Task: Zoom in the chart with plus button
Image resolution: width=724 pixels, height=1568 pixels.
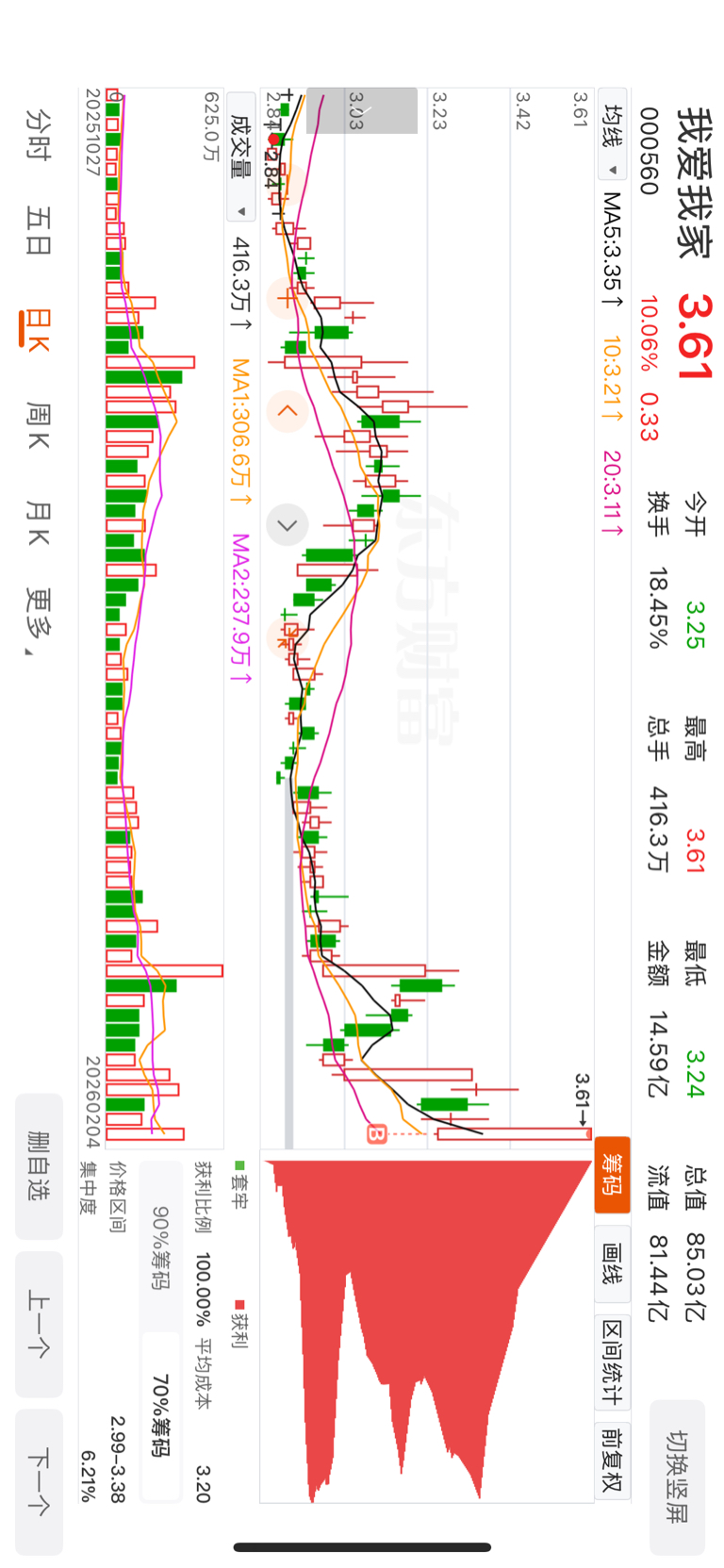Action: pos(287,298)
